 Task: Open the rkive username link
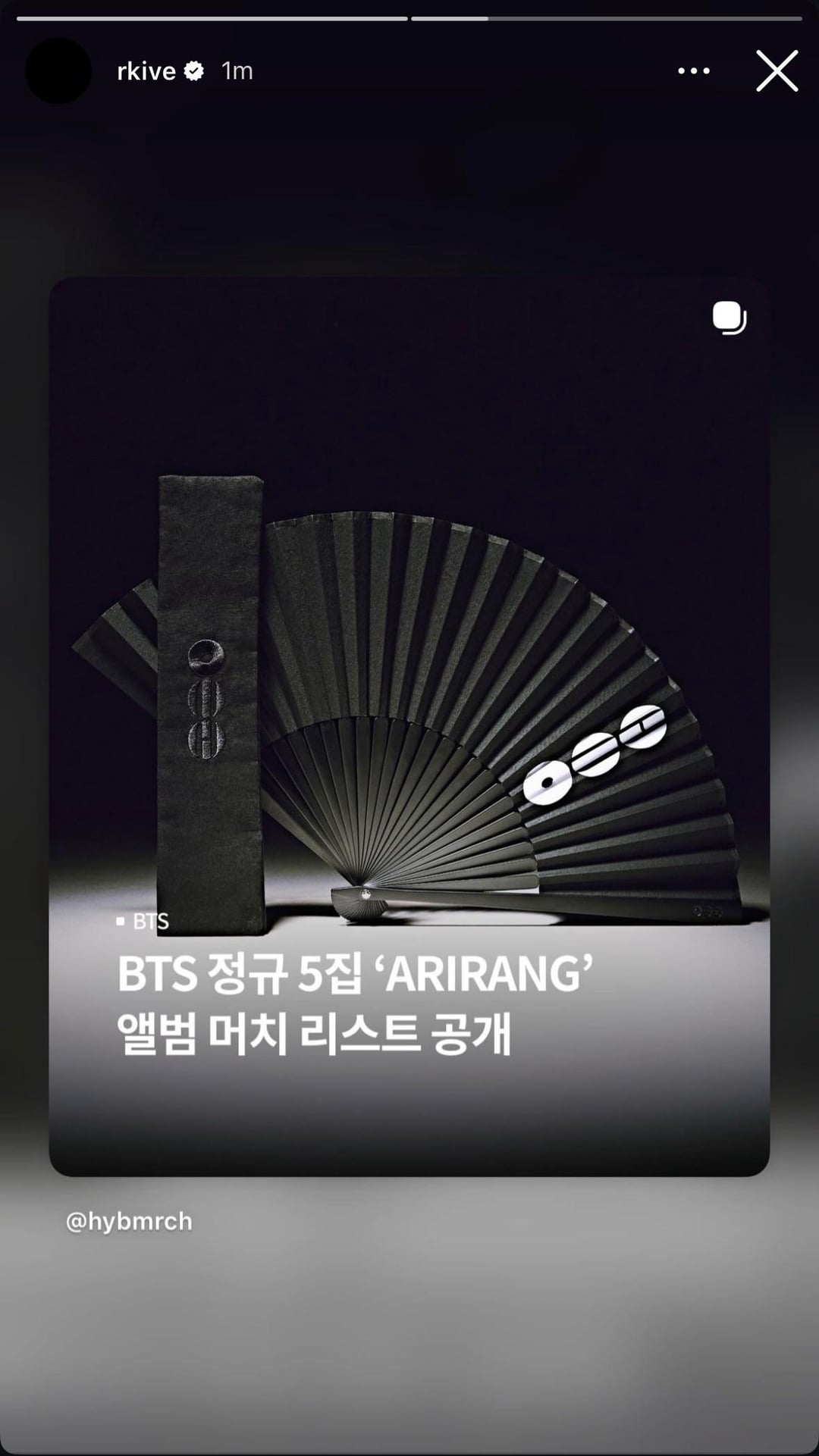[x=146, y=71]
